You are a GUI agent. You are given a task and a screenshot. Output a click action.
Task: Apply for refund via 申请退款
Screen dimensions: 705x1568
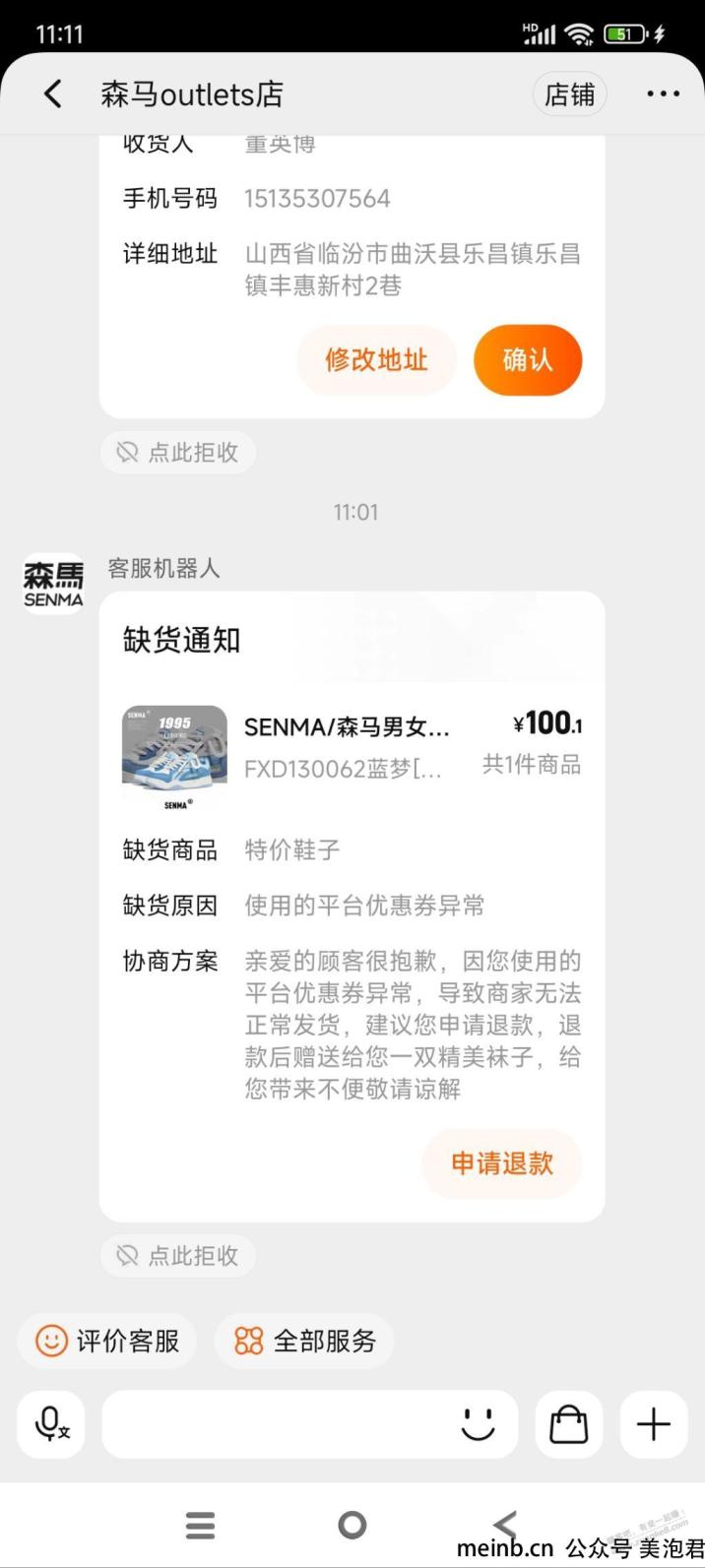tap(501, 1163)
